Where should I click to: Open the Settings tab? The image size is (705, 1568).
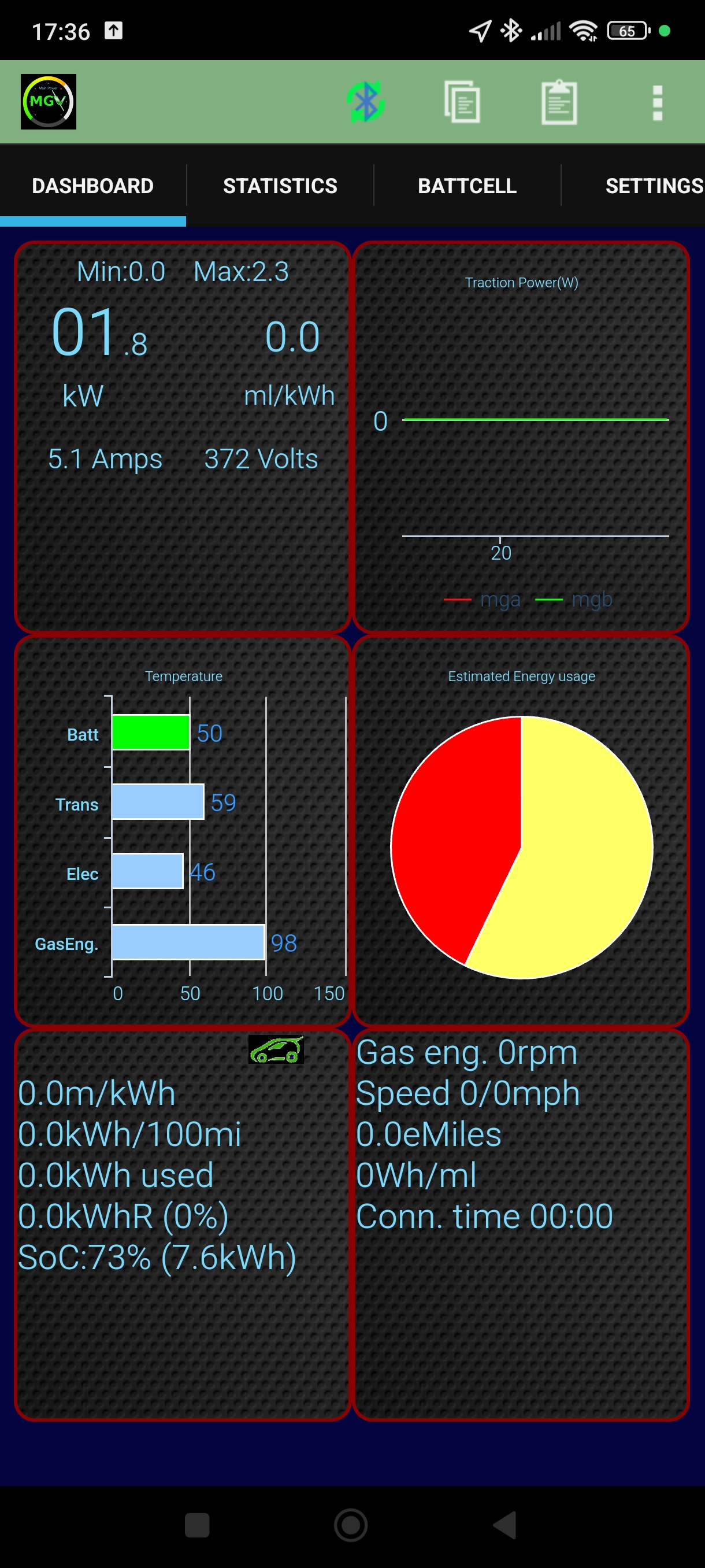654,186
